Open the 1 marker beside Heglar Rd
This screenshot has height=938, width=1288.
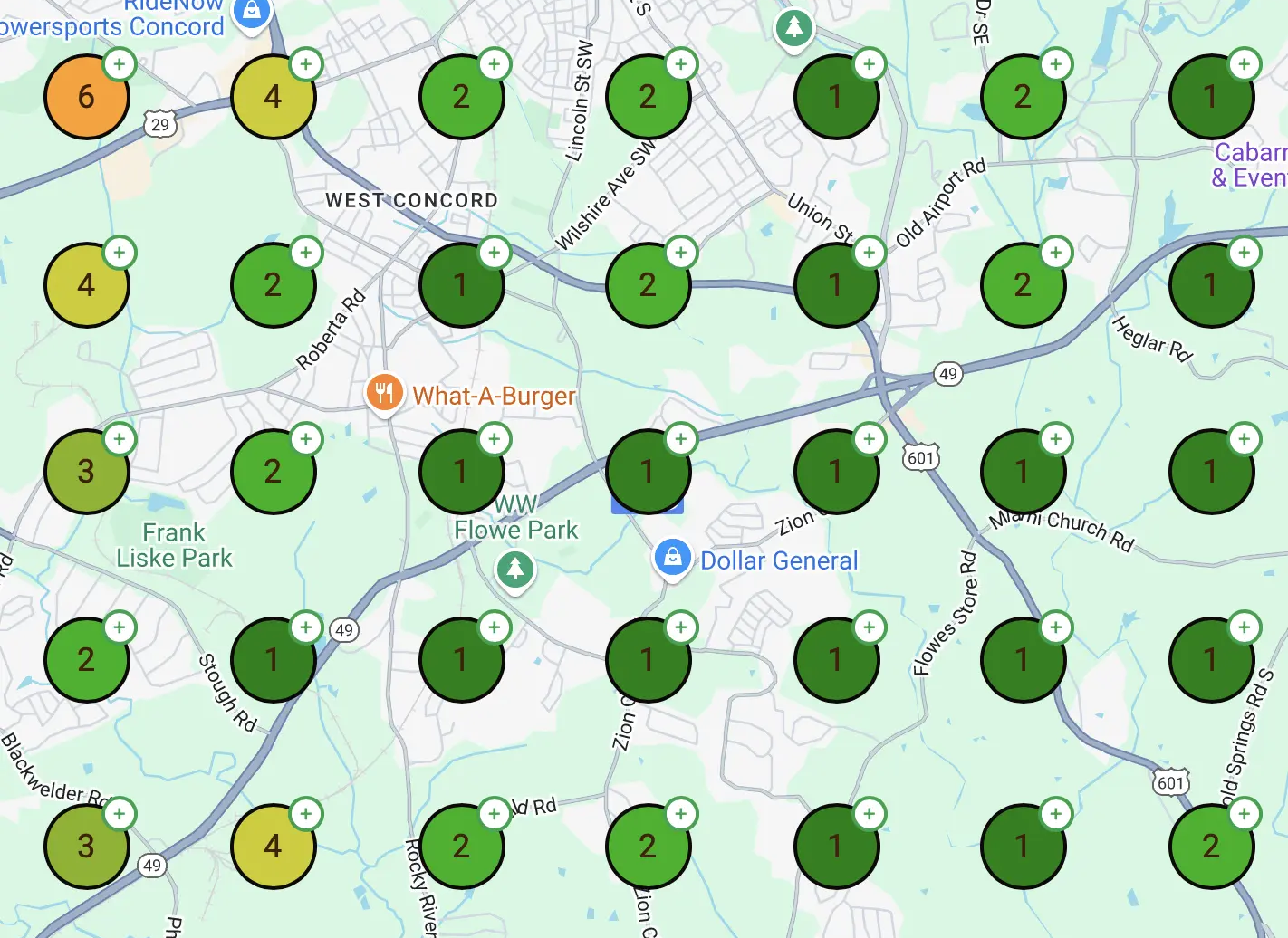tap(1210, 285)
